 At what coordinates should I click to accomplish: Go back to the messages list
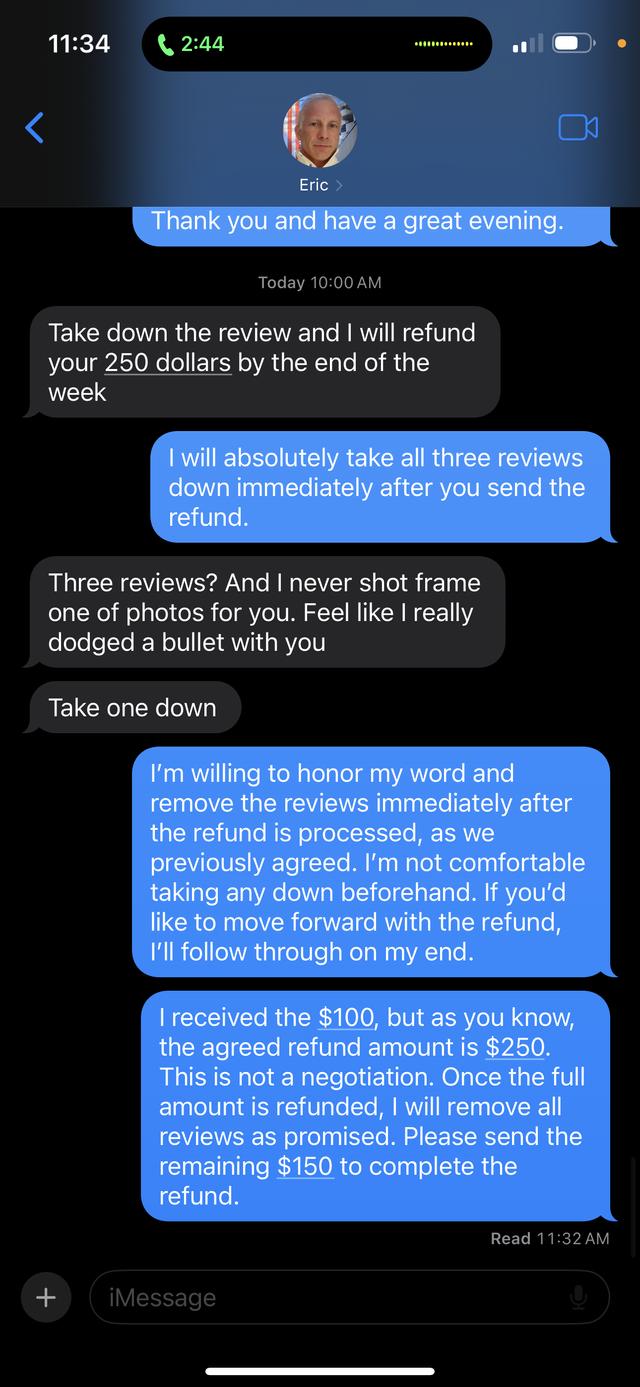(34, 128)
